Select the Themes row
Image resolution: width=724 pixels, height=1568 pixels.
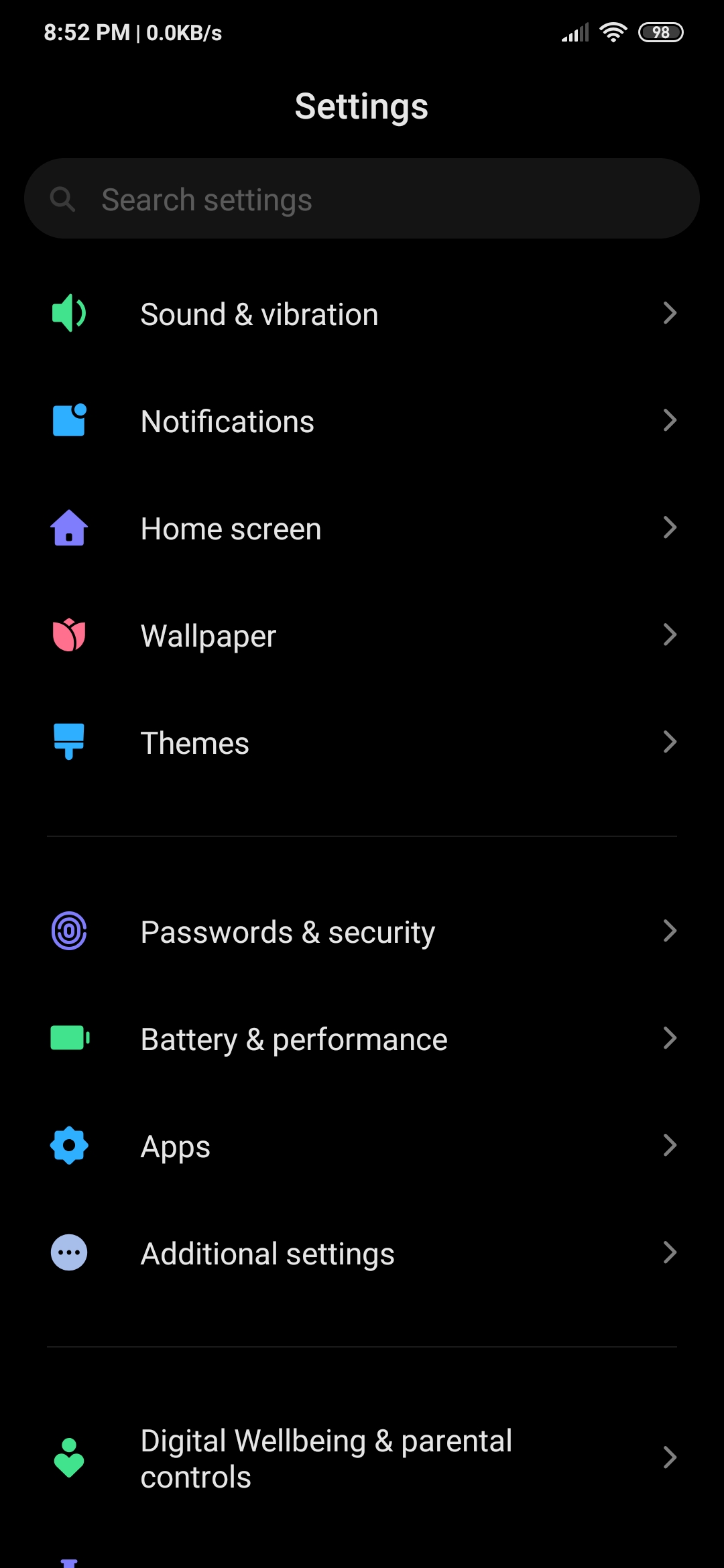coord(362,742)
